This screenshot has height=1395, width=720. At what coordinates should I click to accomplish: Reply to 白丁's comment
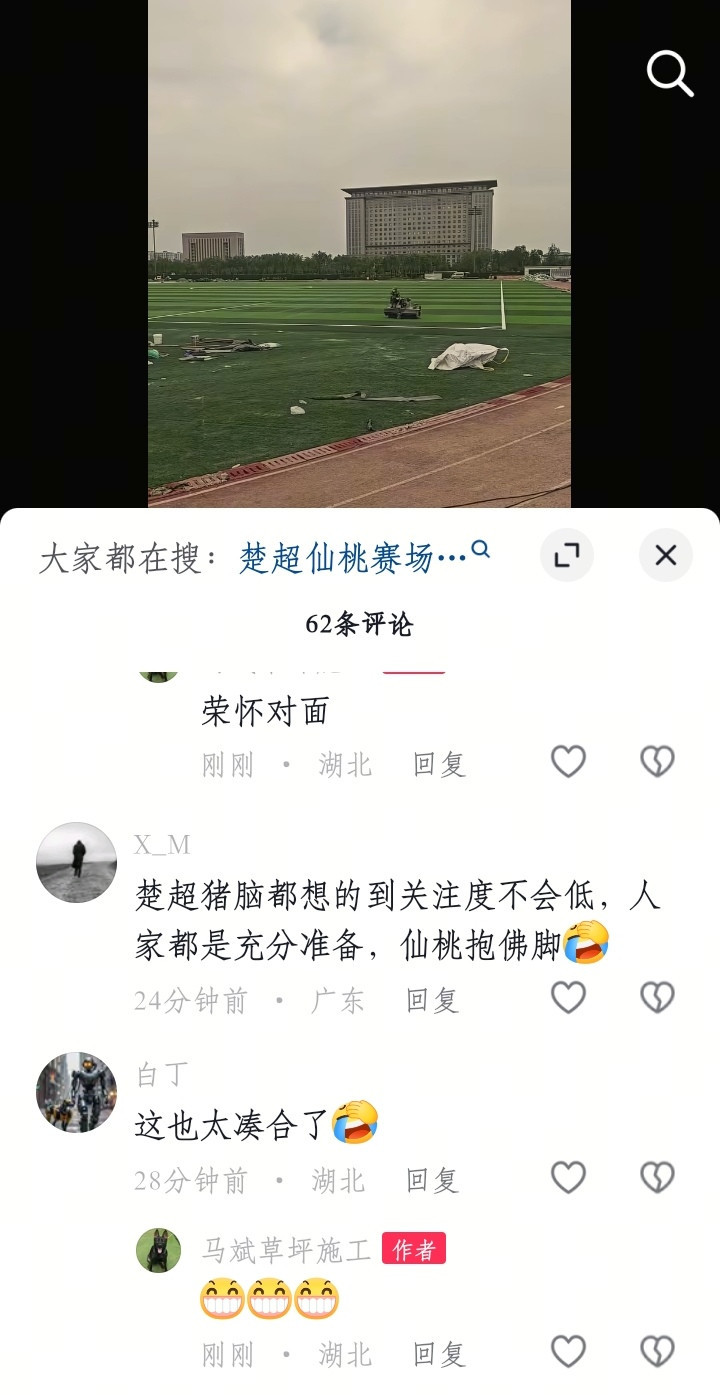pos(432,1181)
